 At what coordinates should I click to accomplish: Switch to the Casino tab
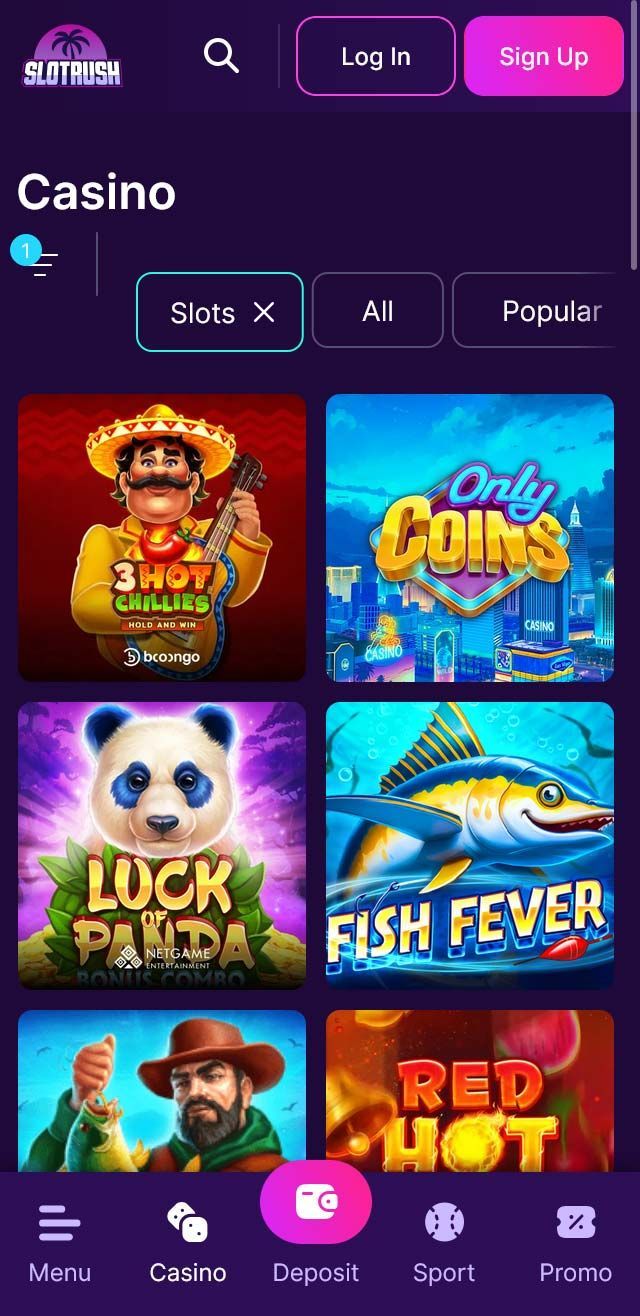188,1244
